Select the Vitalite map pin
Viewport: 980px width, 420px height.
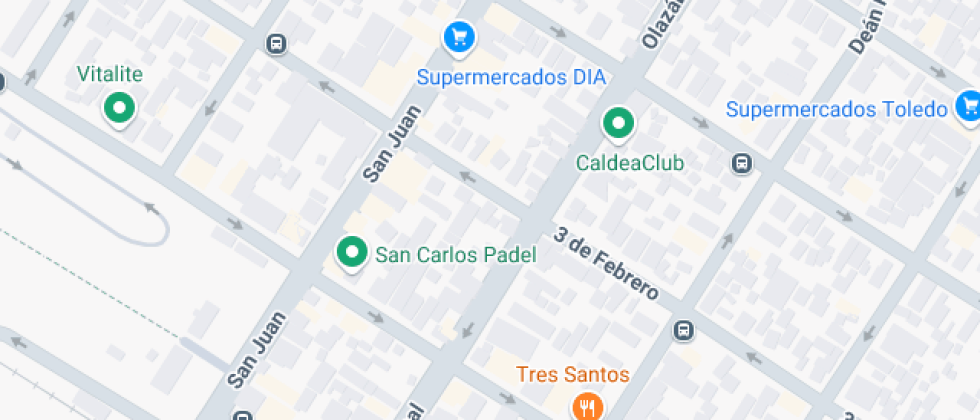(120, 107)
